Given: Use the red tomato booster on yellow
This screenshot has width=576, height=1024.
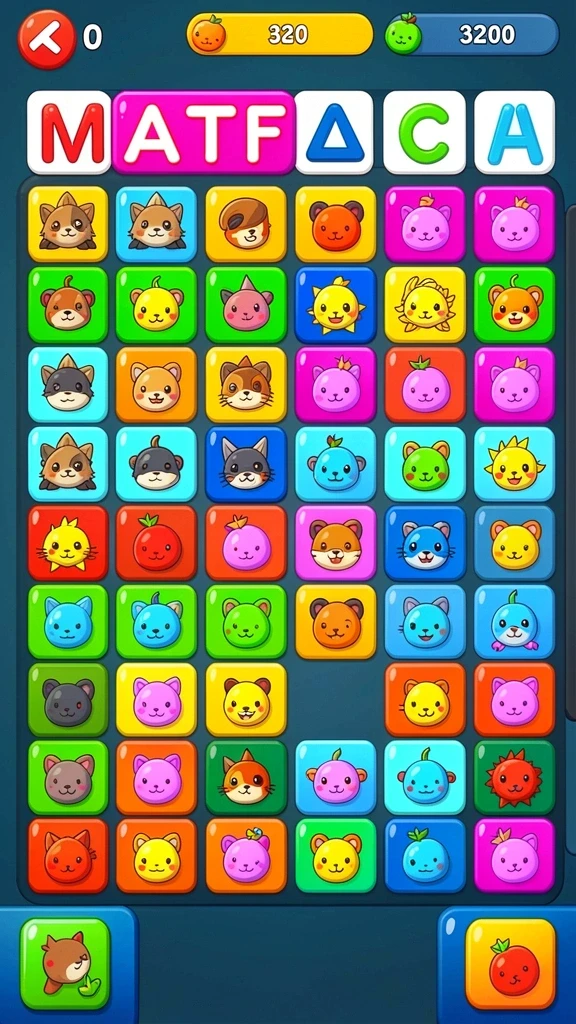Looking at the screenshot, I should click(511, 963).
